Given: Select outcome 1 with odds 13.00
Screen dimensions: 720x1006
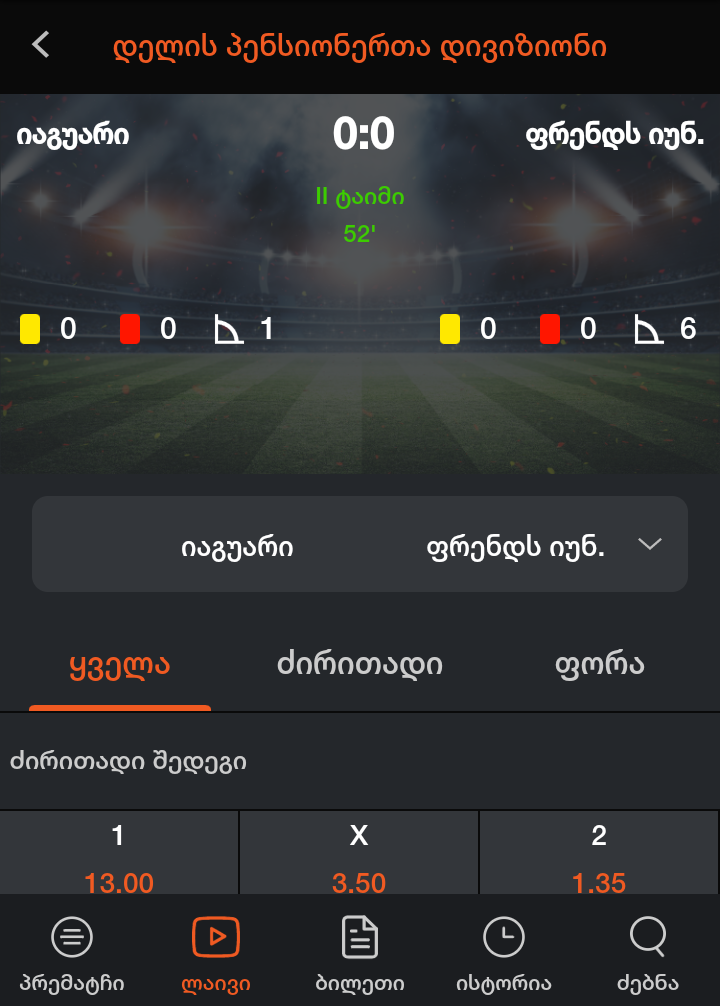Looking at the screenshot, I should 119,858.
